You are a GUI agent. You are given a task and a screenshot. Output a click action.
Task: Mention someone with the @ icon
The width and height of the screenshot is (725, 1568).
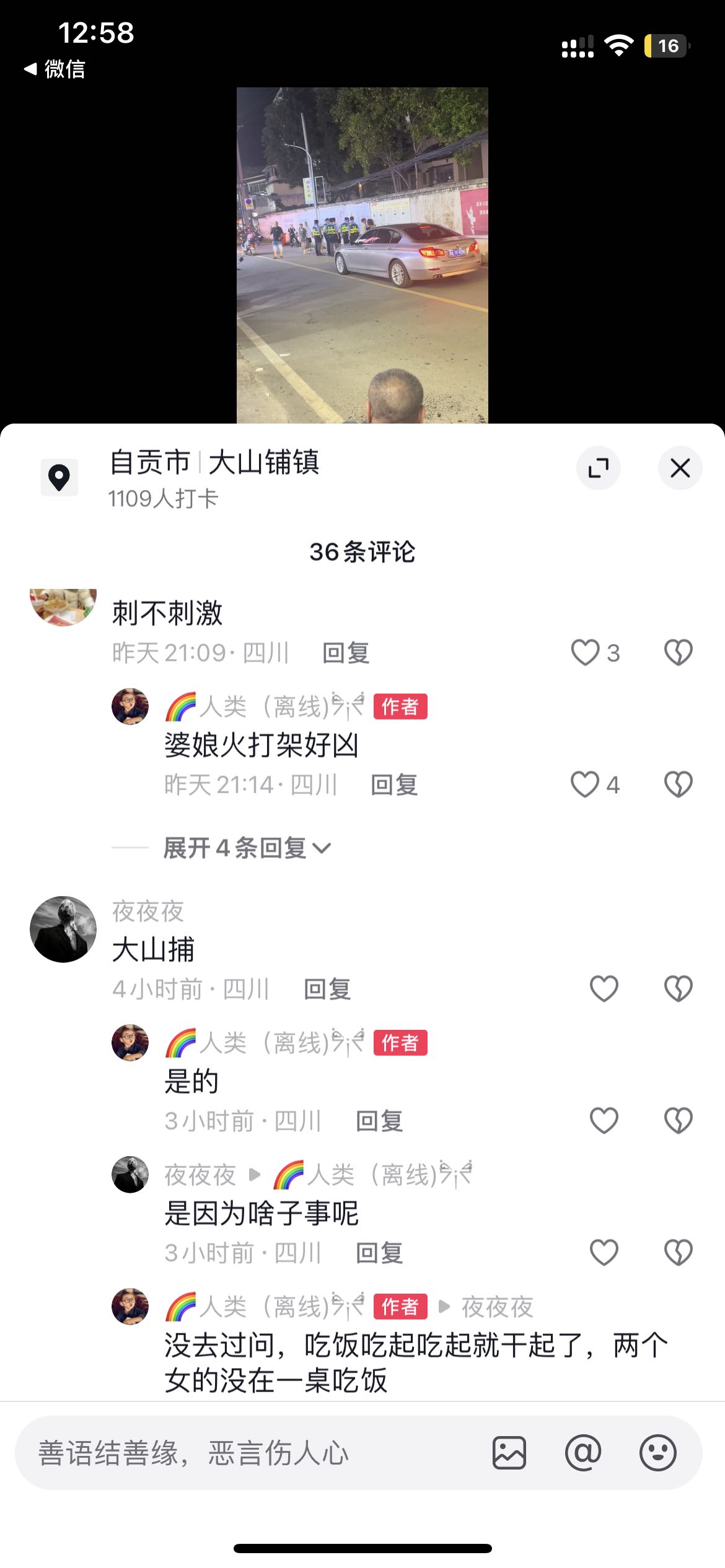click(x=583, y=1453)
